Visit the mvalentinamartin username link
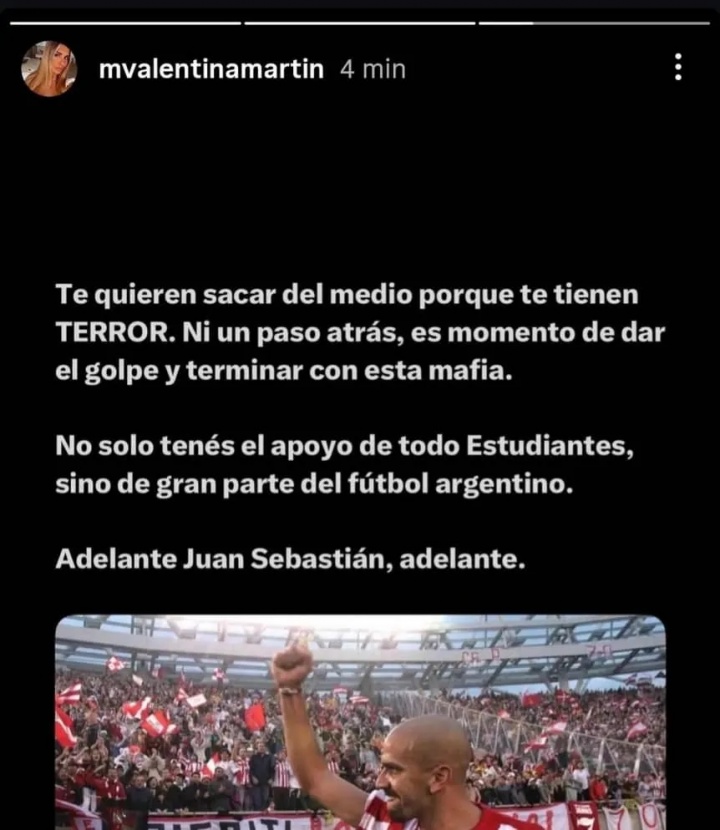 [x=212, y=69]
